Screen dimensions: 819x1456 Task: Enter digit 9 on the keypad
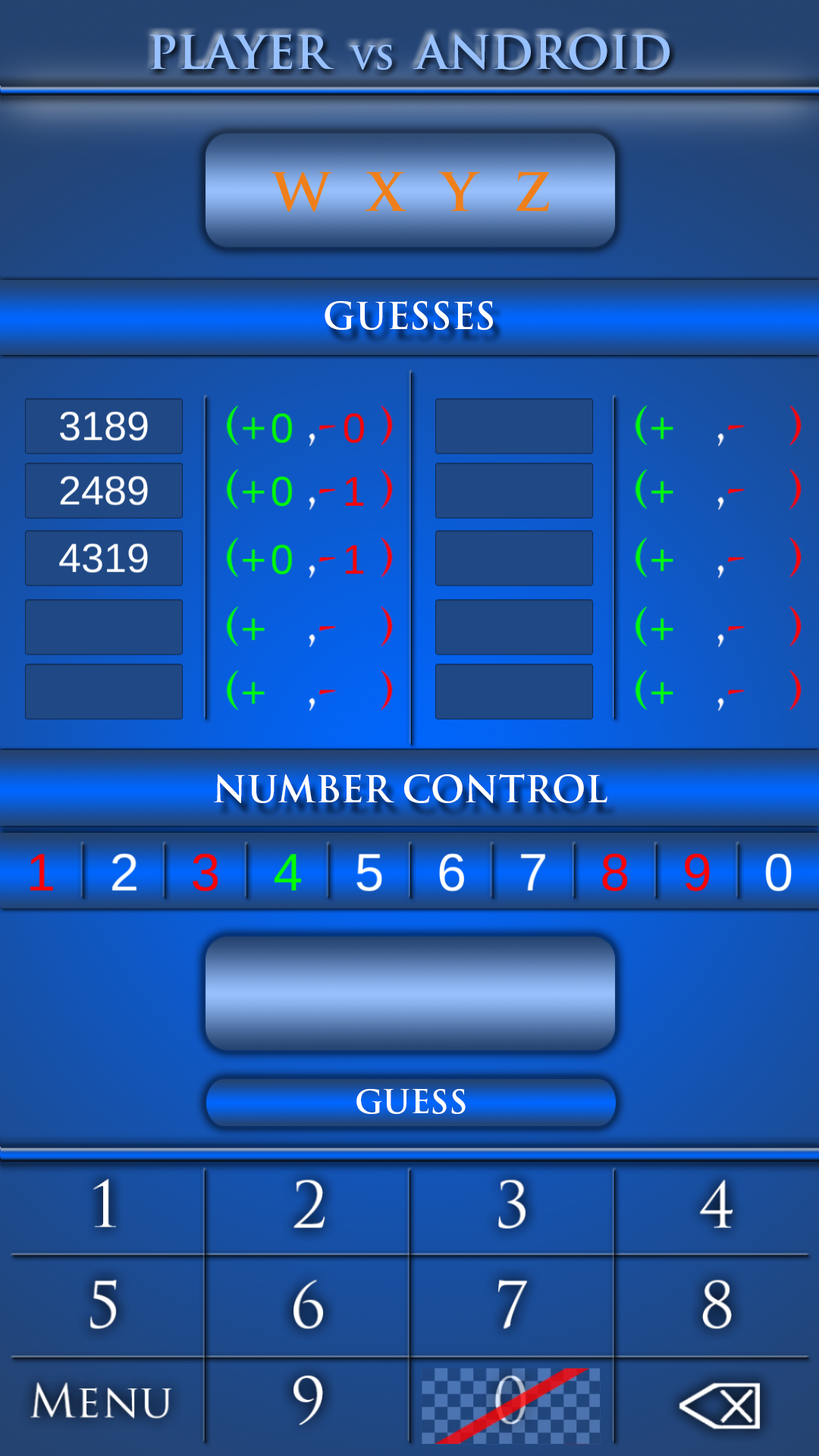[309, 1400]
